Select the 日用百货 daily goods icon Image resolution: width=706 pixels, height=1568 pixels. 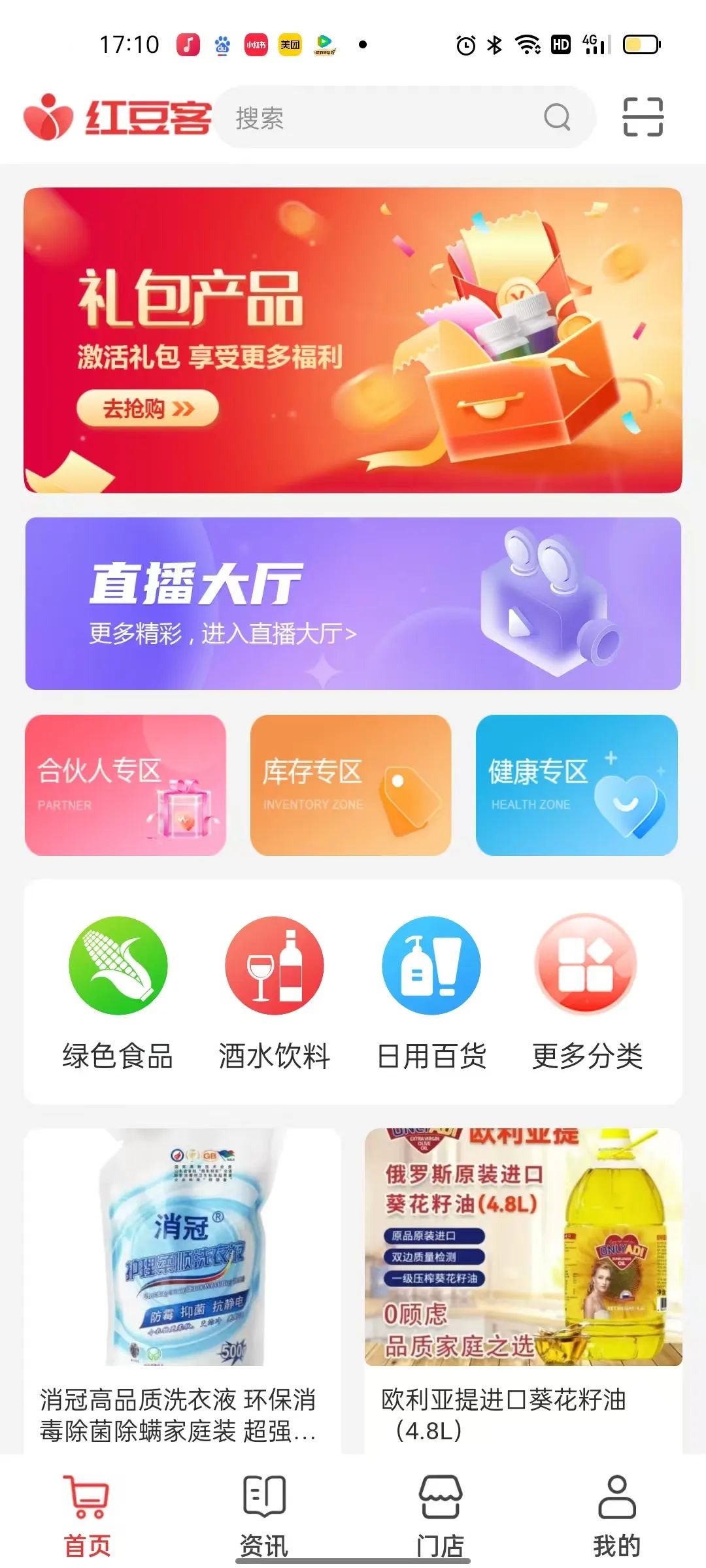(431, 968)
